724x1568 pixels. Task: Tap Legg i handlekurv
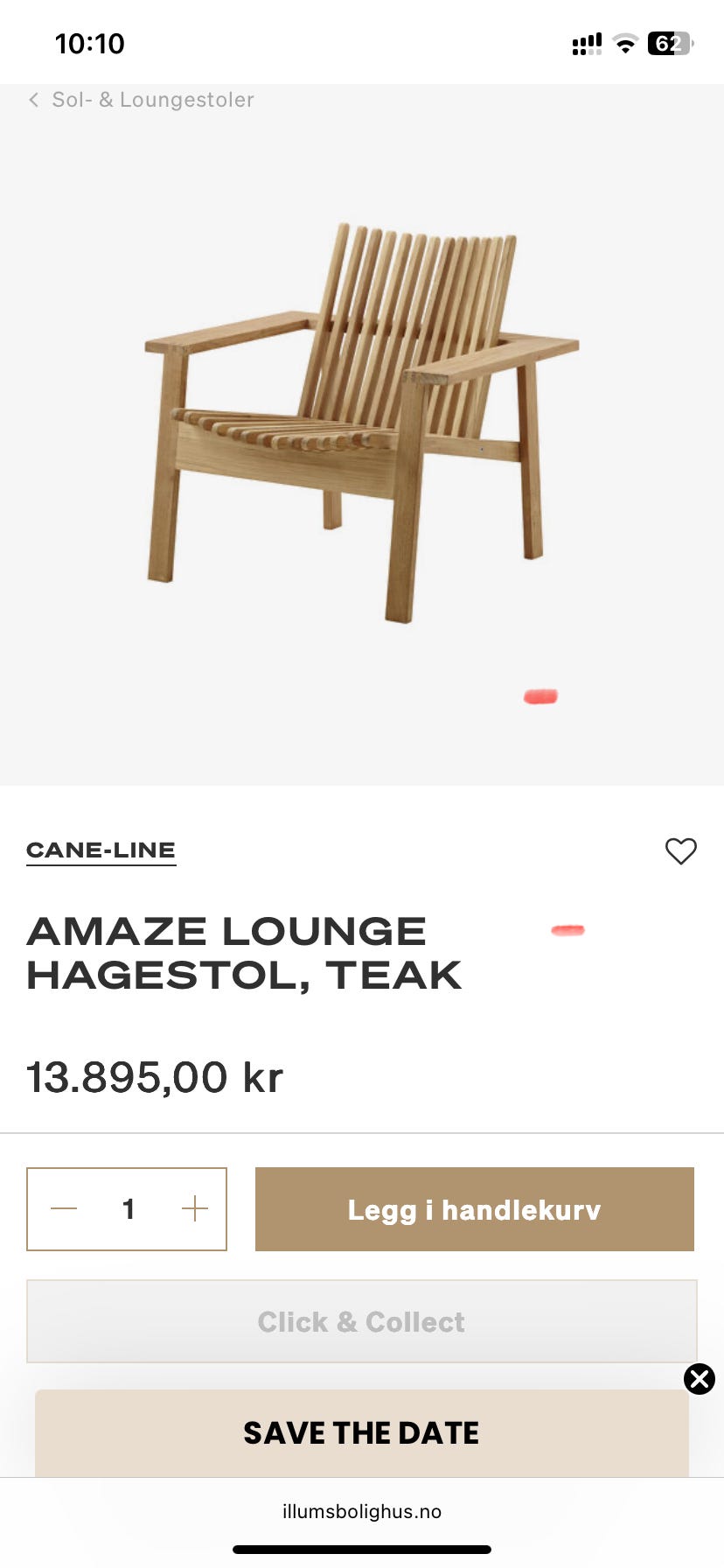(x=474, y=1209)
